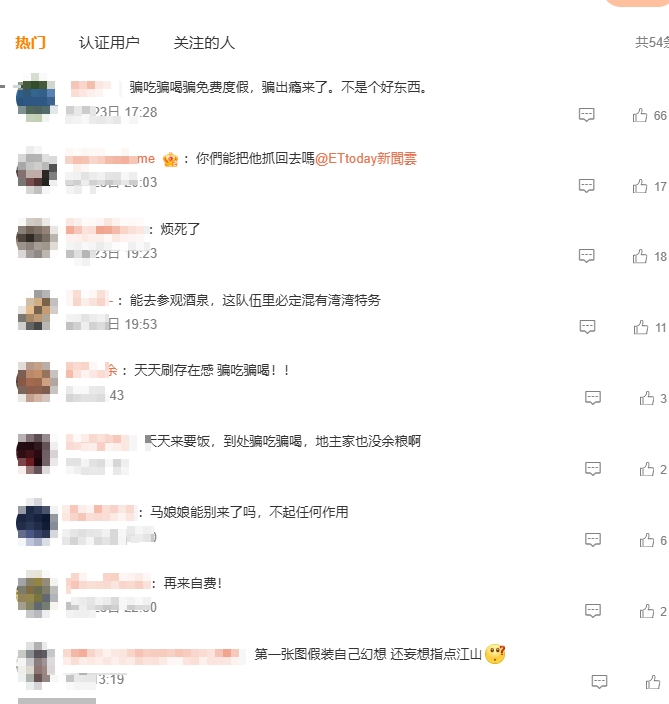Like the comment starting 第一张图假装自己幻想
669x704 pixels.
point(652,682)
